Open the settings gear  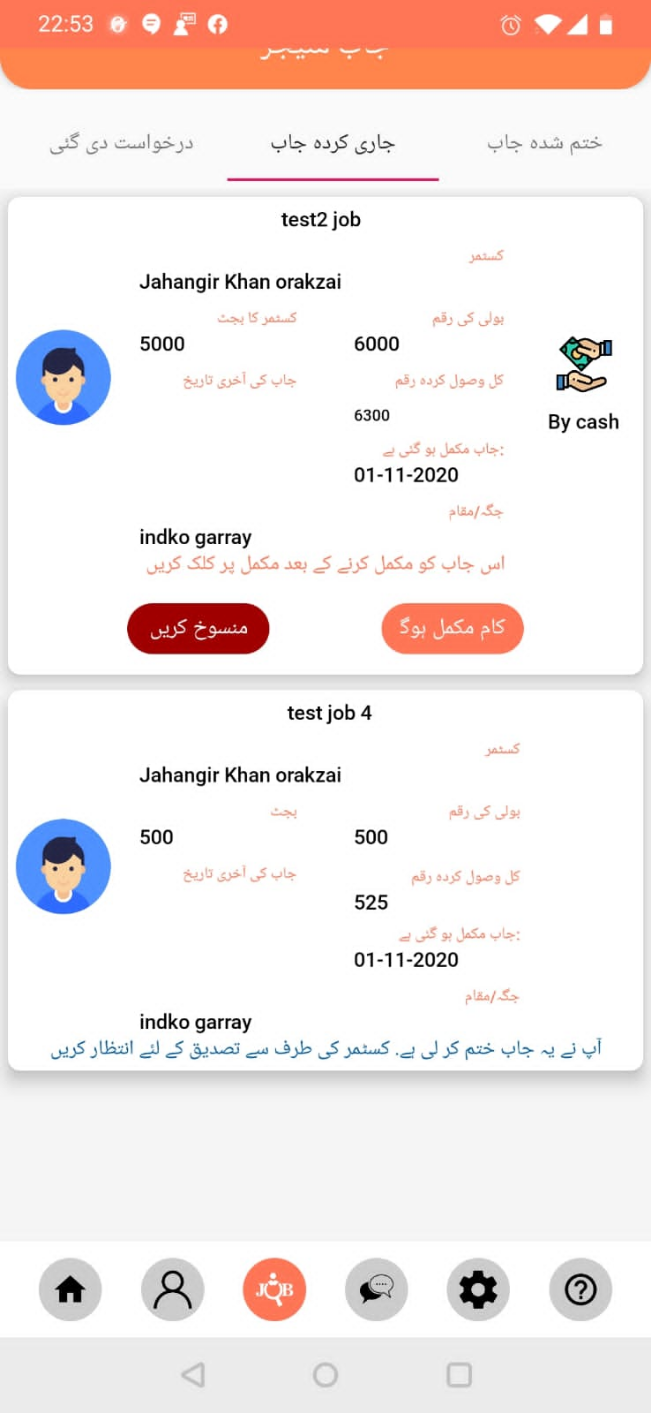pos(478,1290)
